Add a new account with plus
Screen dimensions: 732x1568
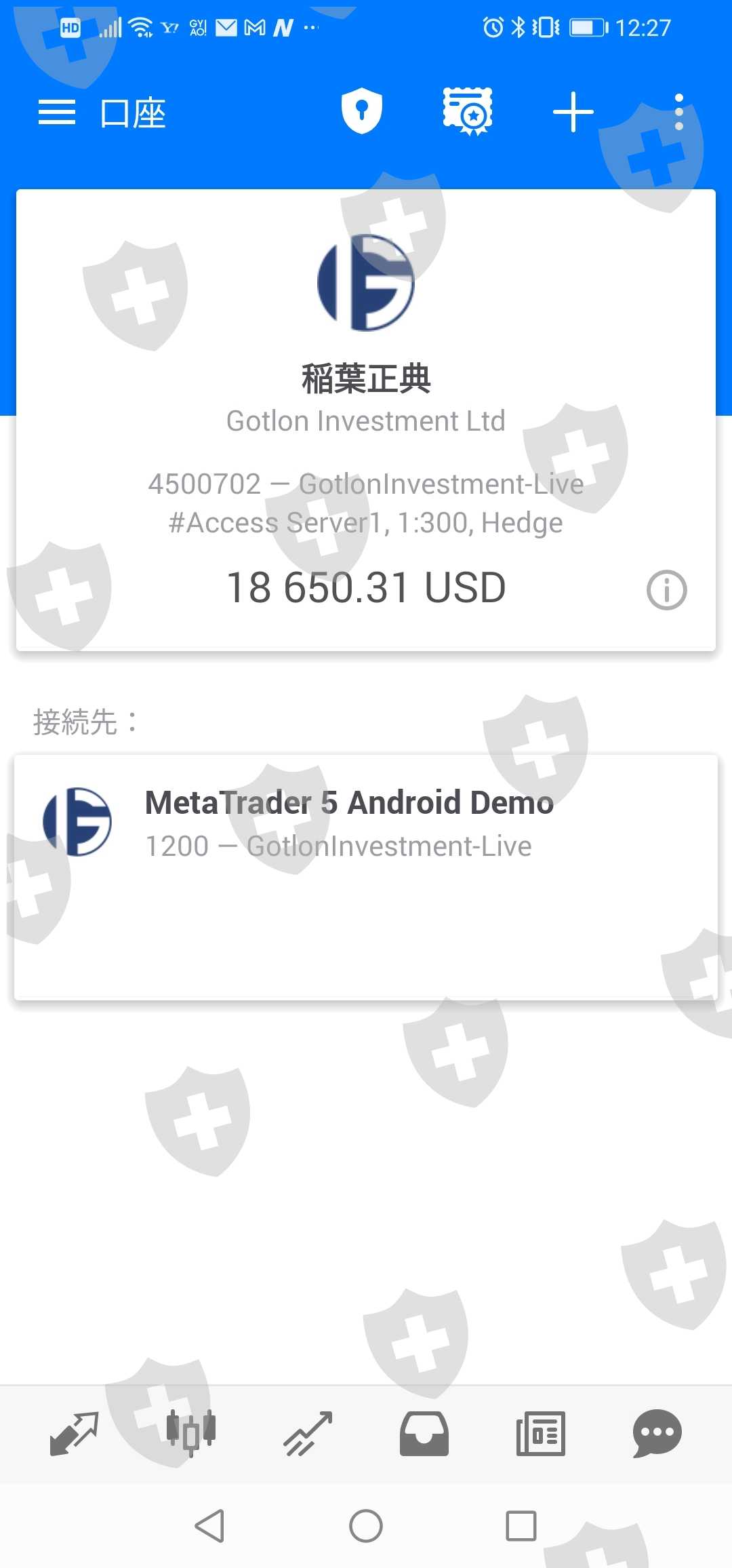coord(573,112)
